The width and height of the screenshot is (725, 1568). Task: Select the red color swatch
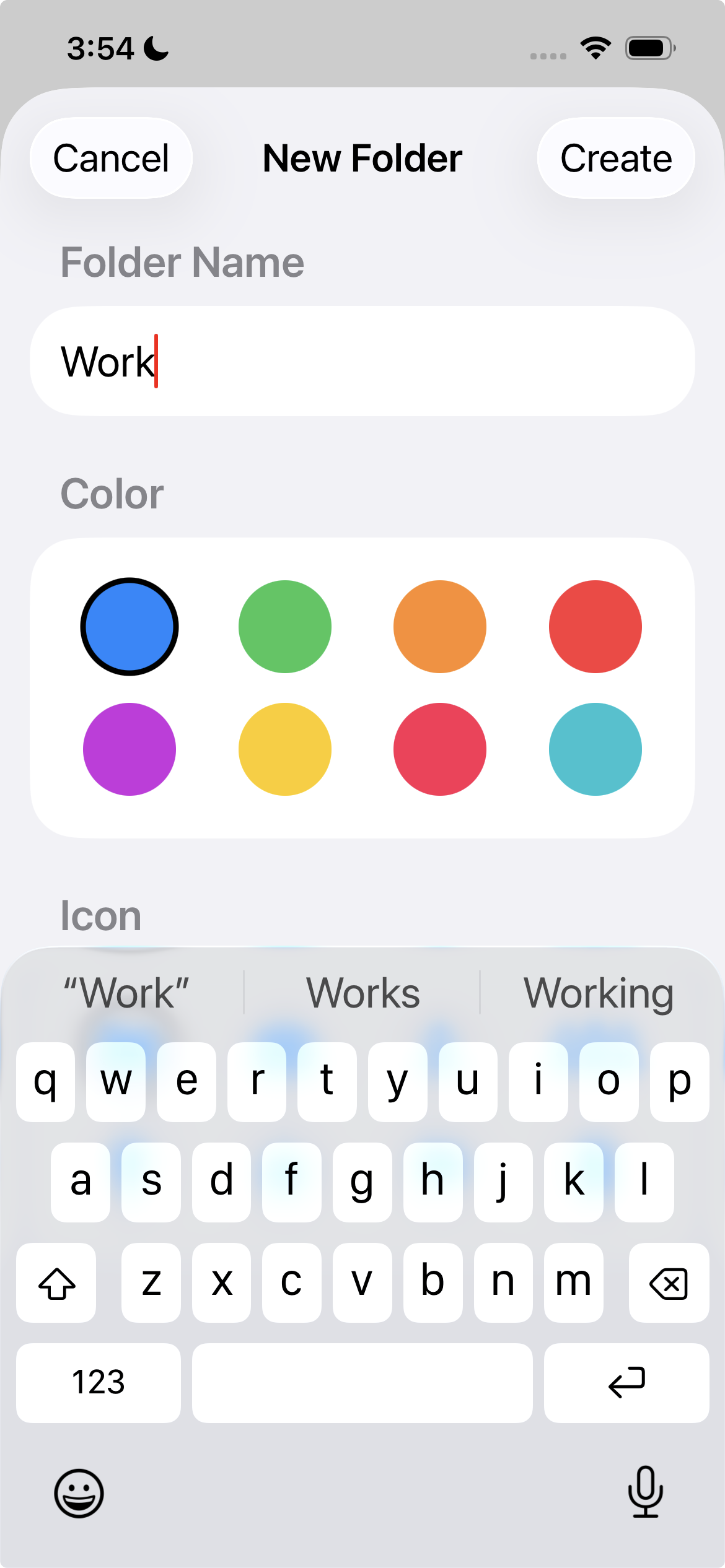[595, 627]
